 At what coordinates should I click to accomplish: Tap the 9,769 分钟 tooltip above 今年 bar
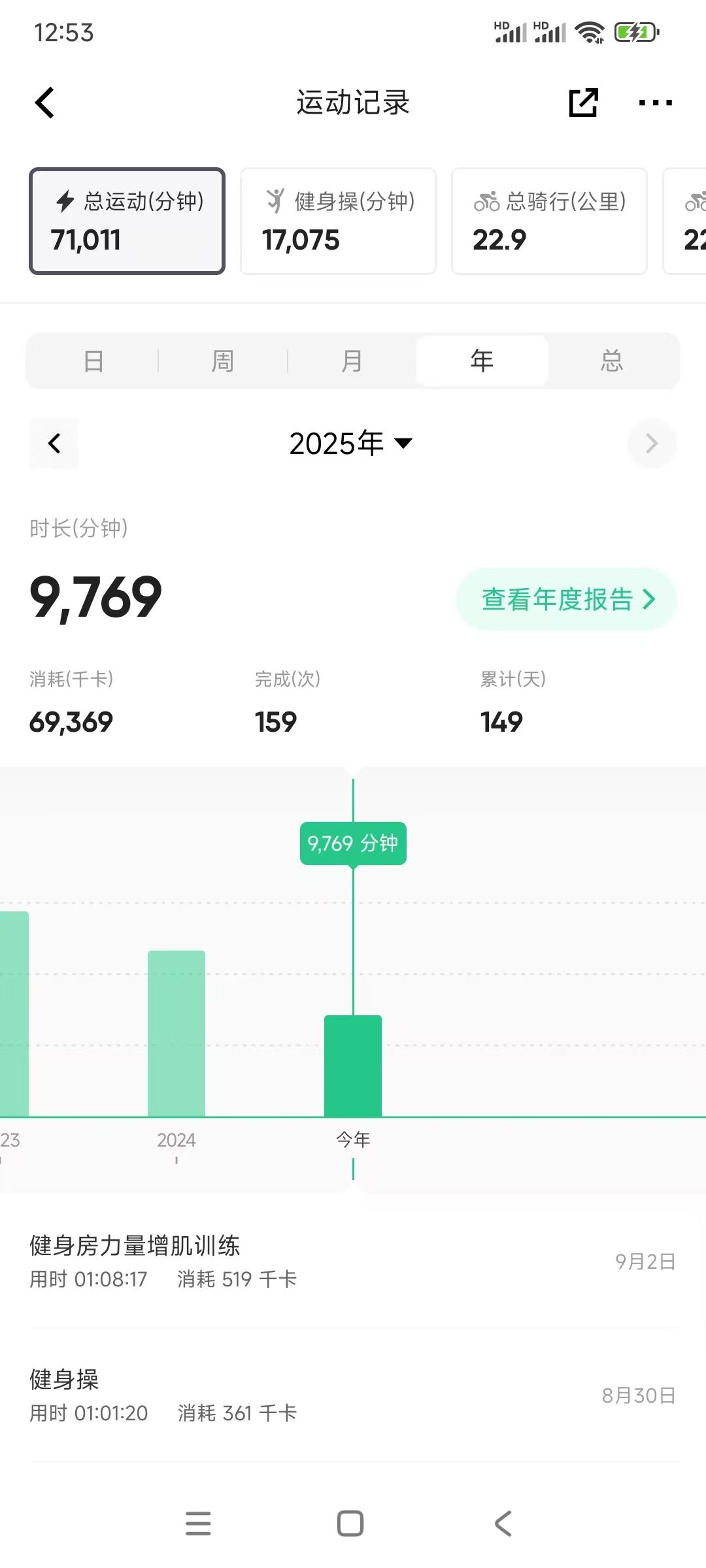coord(353,843)
